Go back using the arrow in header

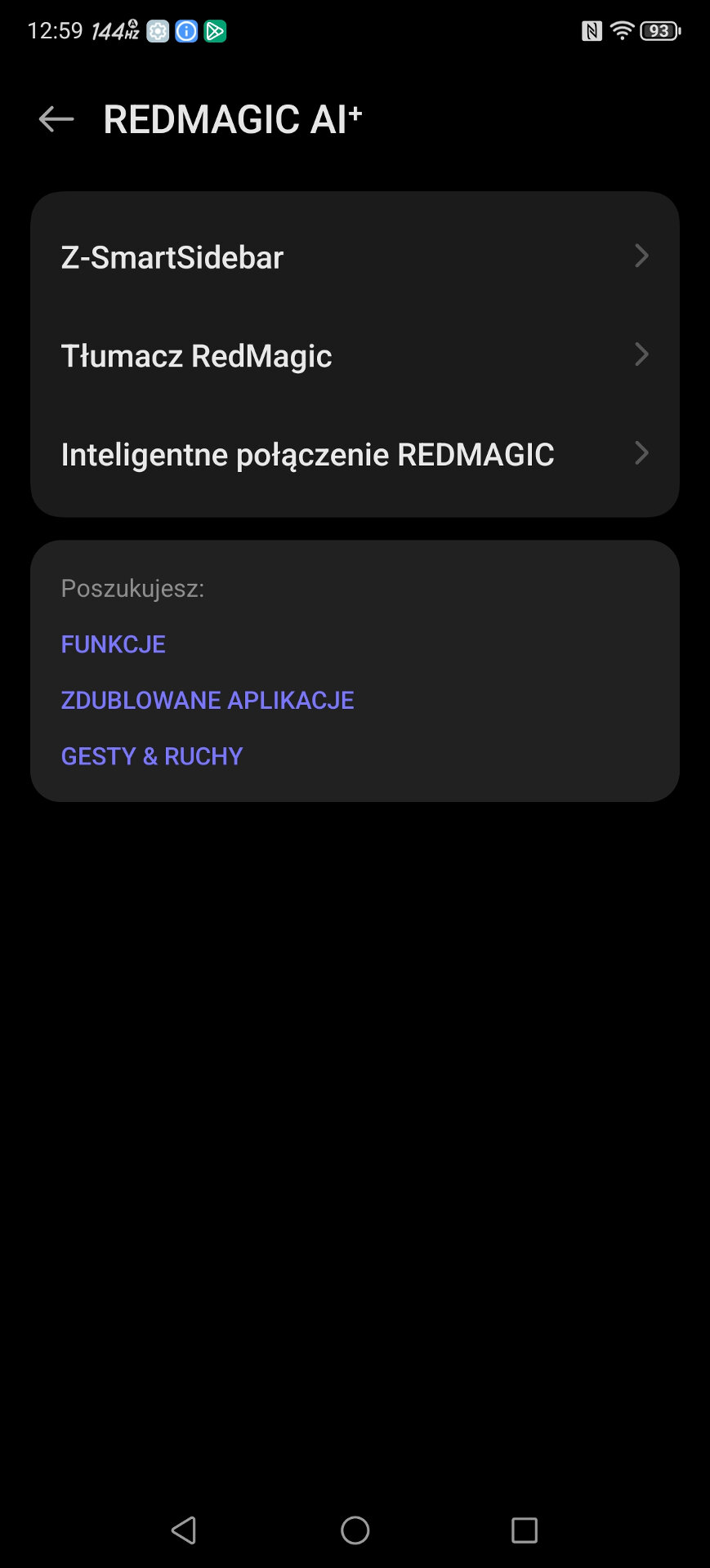56,119
